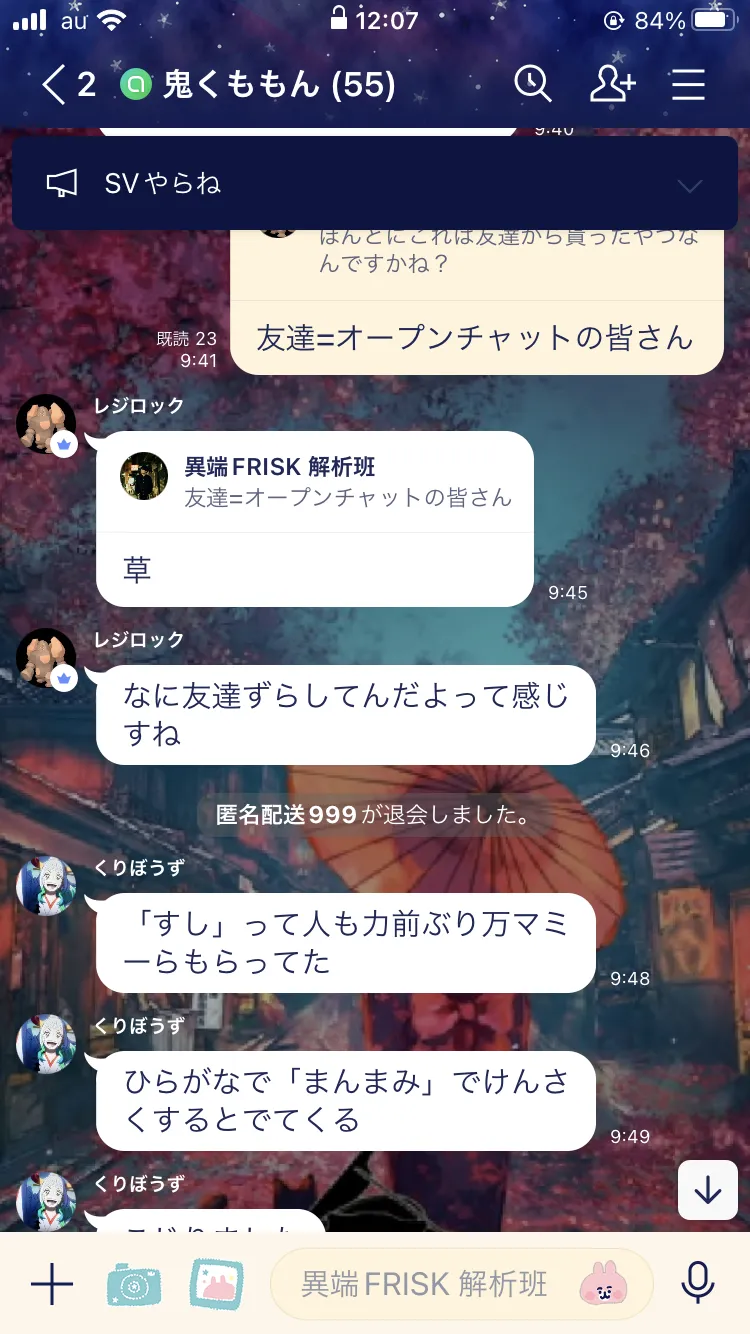The width and height of the screenshot is (750, 1334).
Task: Open the hamburger chat menu
Action: click(688, 85)
